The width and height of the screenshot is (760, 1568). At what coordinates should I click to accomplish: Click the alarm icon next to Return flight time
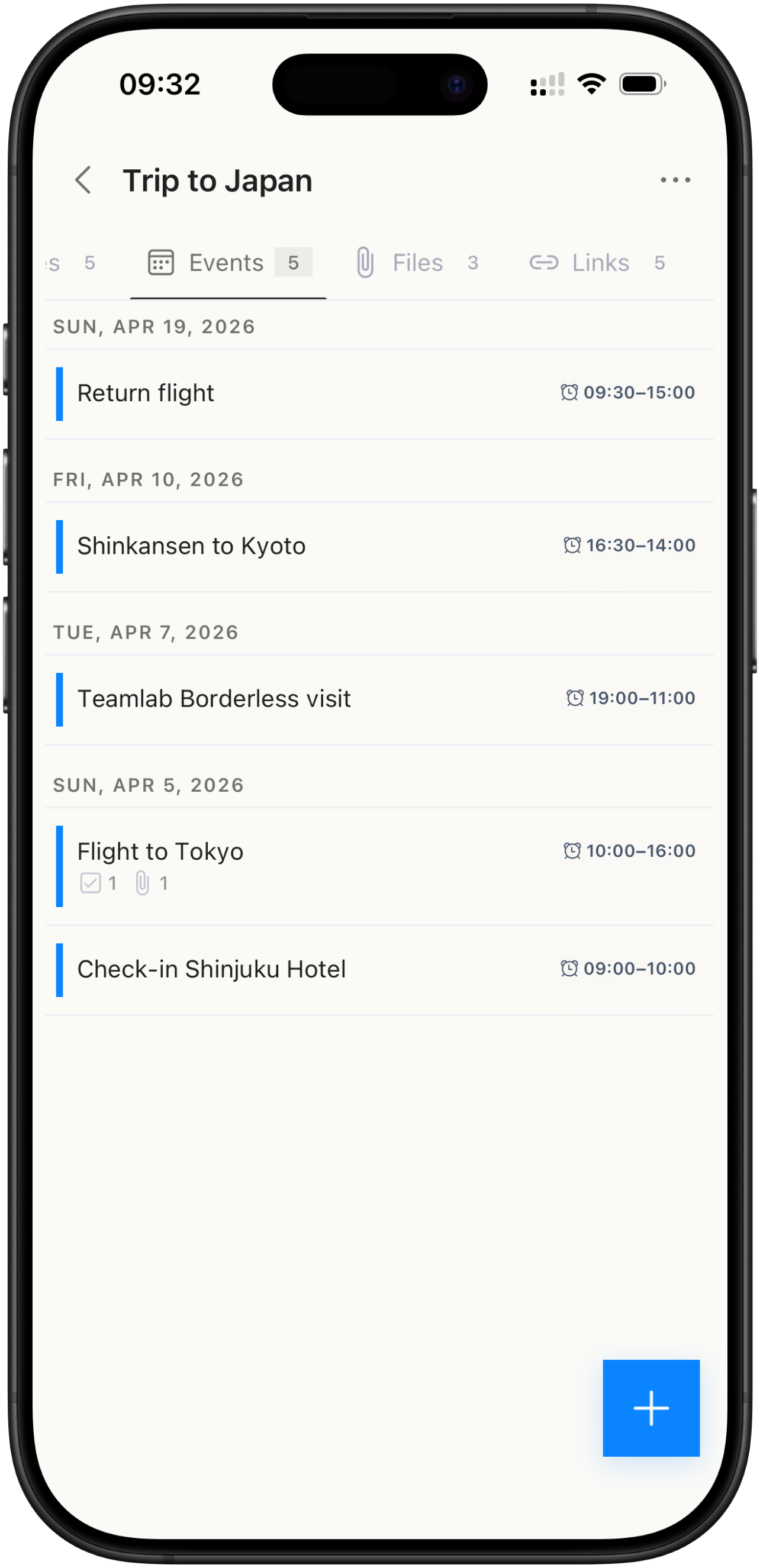570,393
